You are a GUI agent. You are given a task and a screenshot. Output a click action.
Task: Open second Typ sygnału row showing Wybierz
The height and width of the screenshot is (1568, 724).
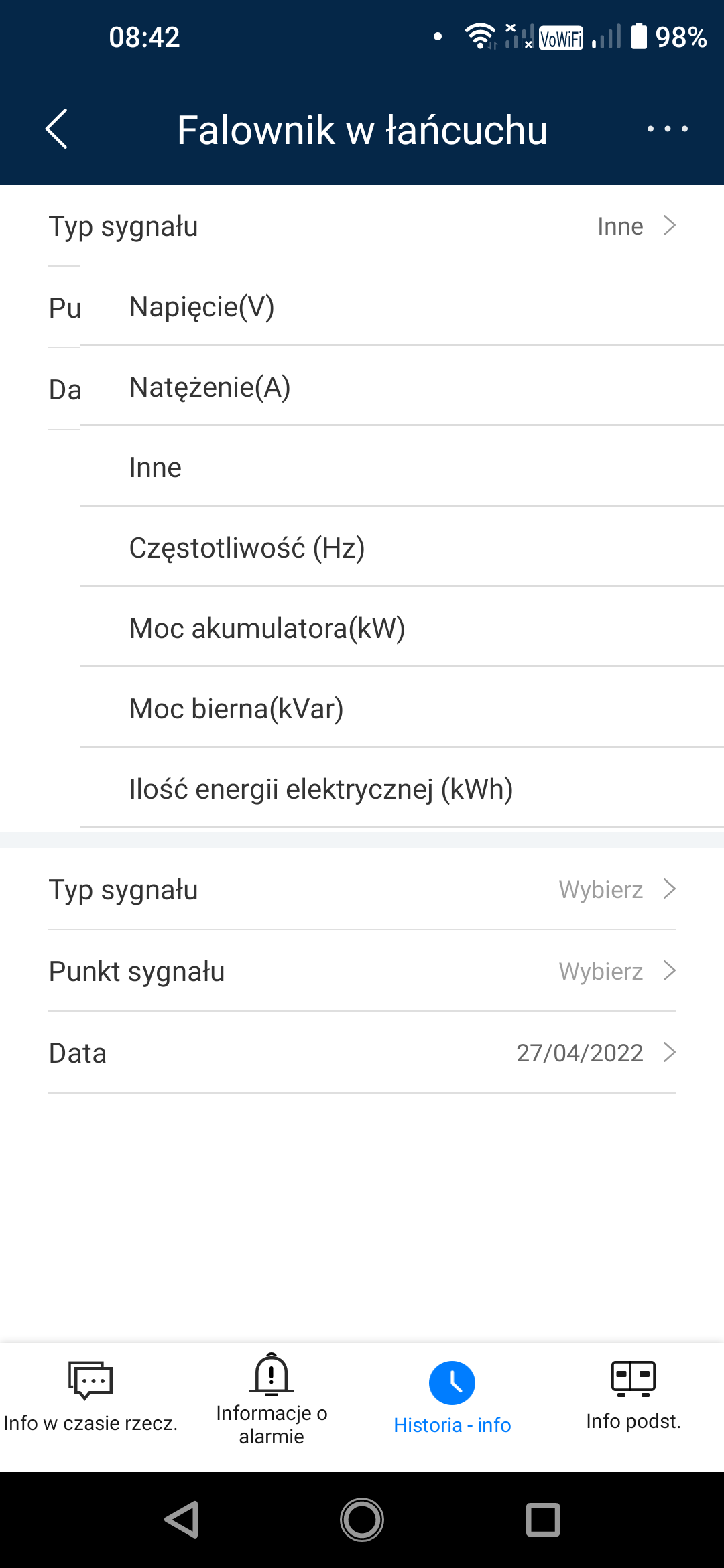(362, 889)
